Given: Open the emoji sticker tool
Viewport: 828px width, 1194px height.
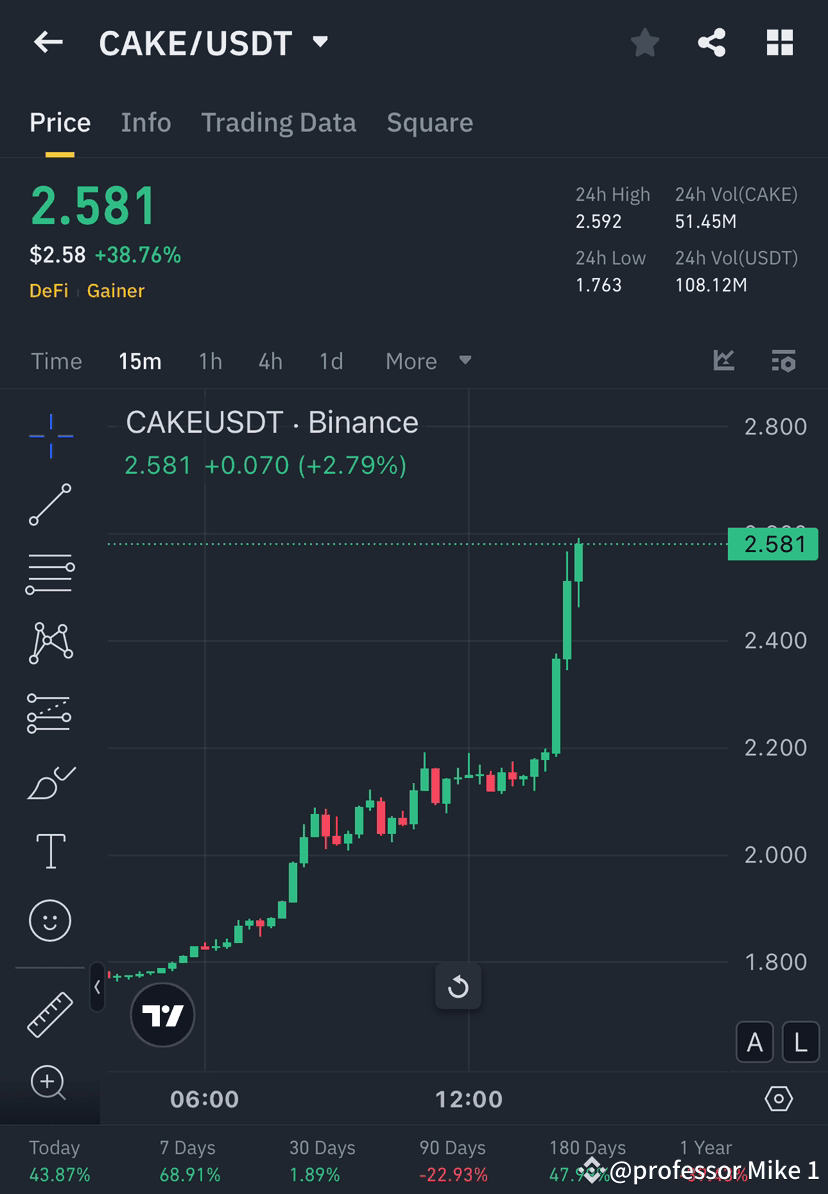Looking at the screenshot, I should click(50, 920).
